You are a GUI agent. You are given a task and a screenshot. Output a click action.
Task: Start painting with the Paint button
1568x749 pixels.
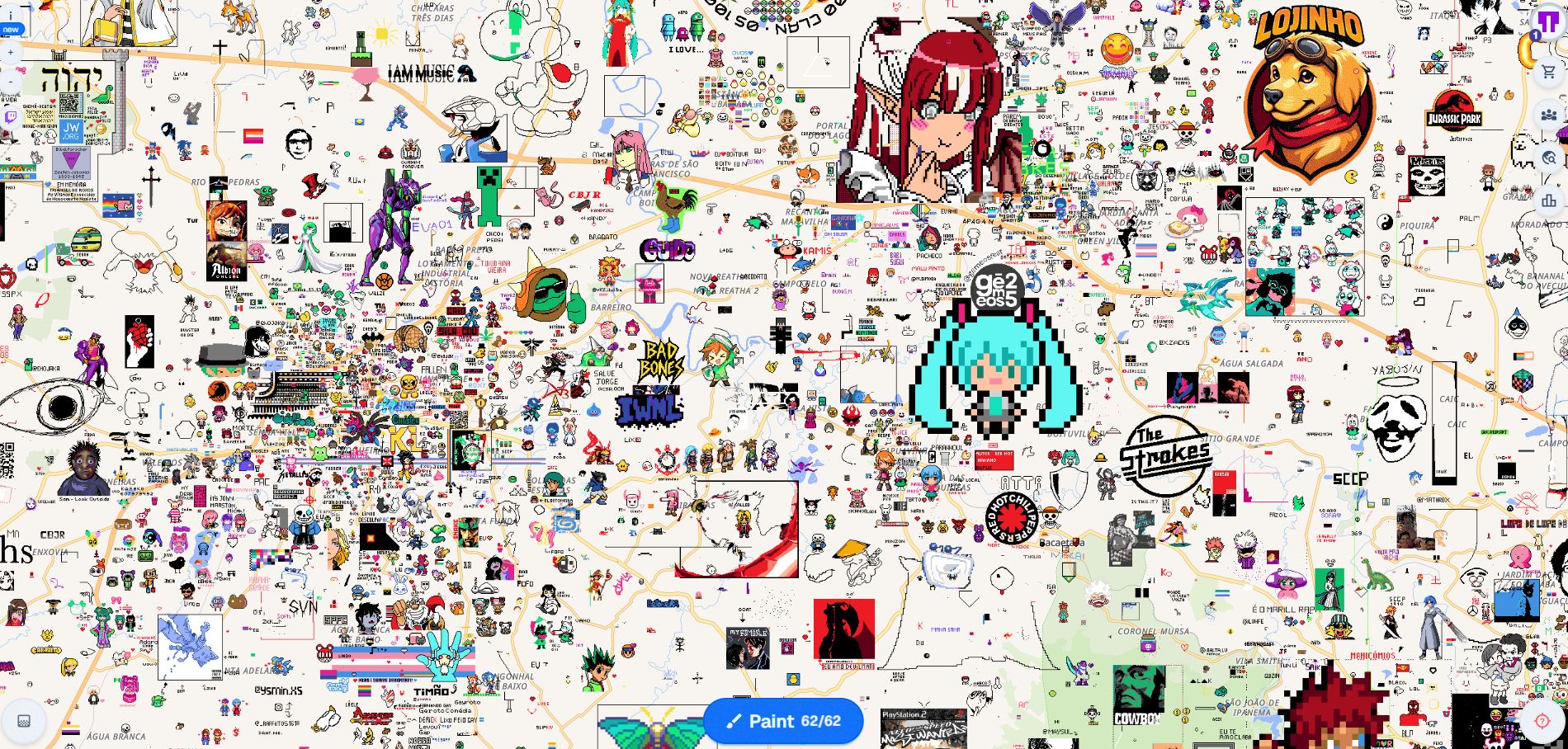(x=782, y=721)
